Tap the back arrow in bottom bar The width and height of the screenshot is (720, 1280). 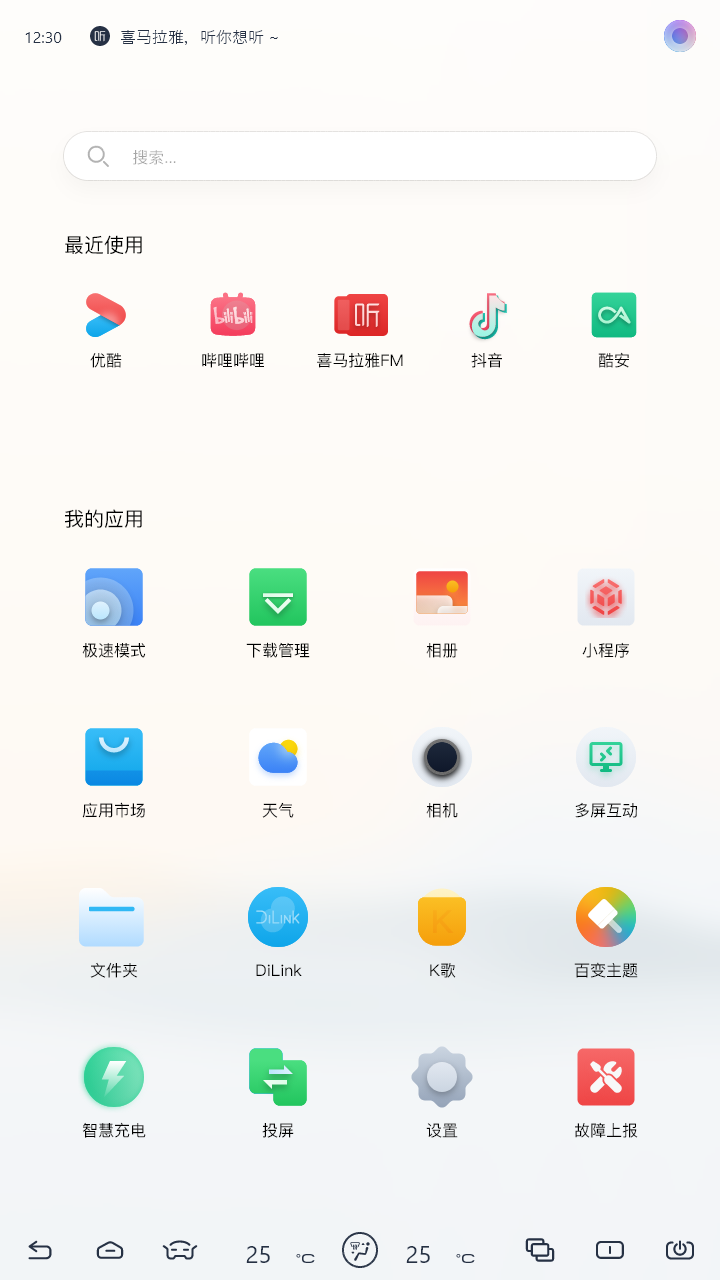pyautogui.click(x=40, y=1249)
